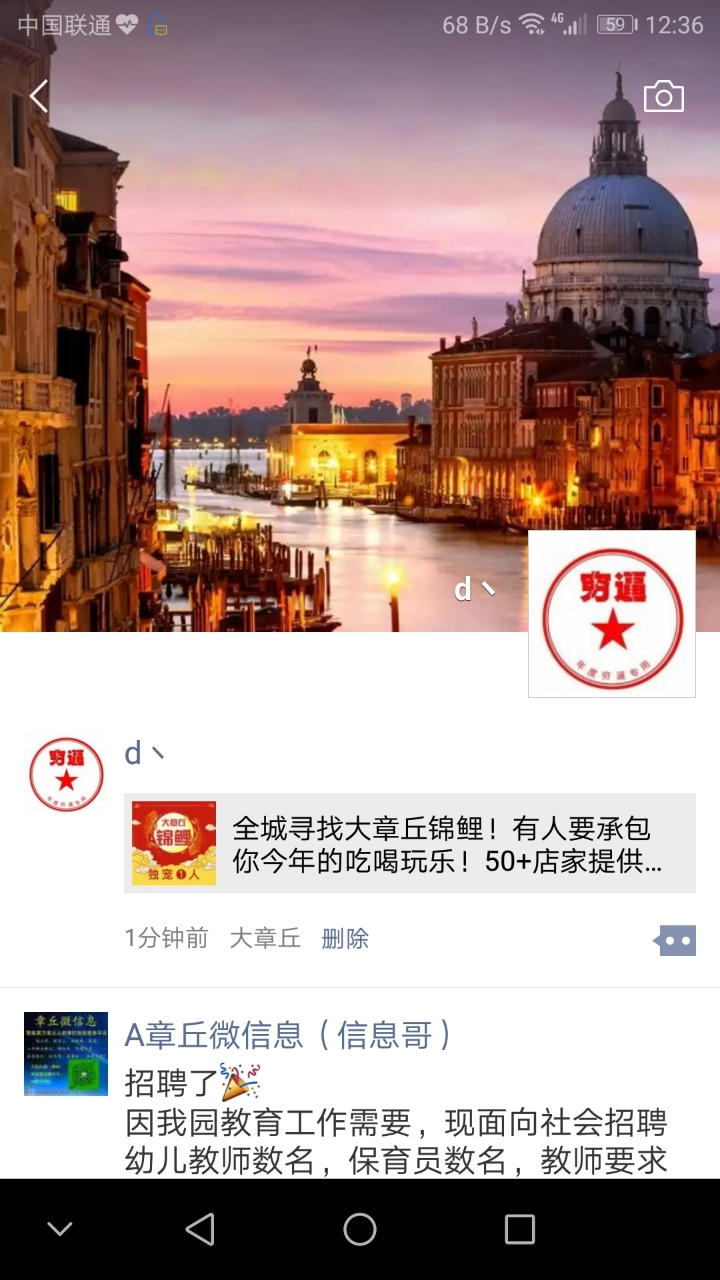The image size is (720, 1280).
Task: Open d丶 avatar beside the post
Action: [66, 775]
